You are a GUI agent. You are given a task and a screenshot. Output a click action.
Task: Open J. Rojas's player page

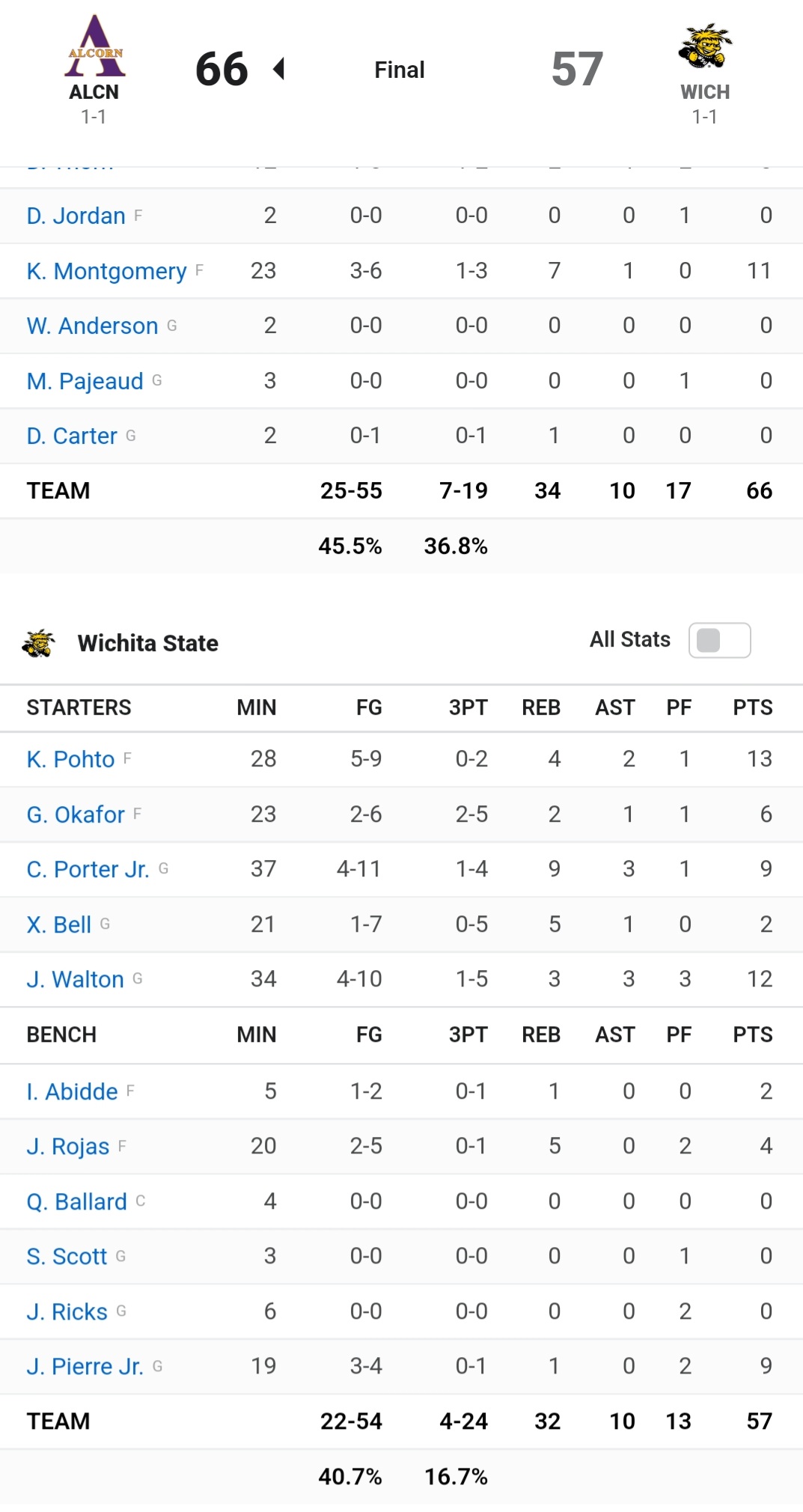pos(67,1146)
